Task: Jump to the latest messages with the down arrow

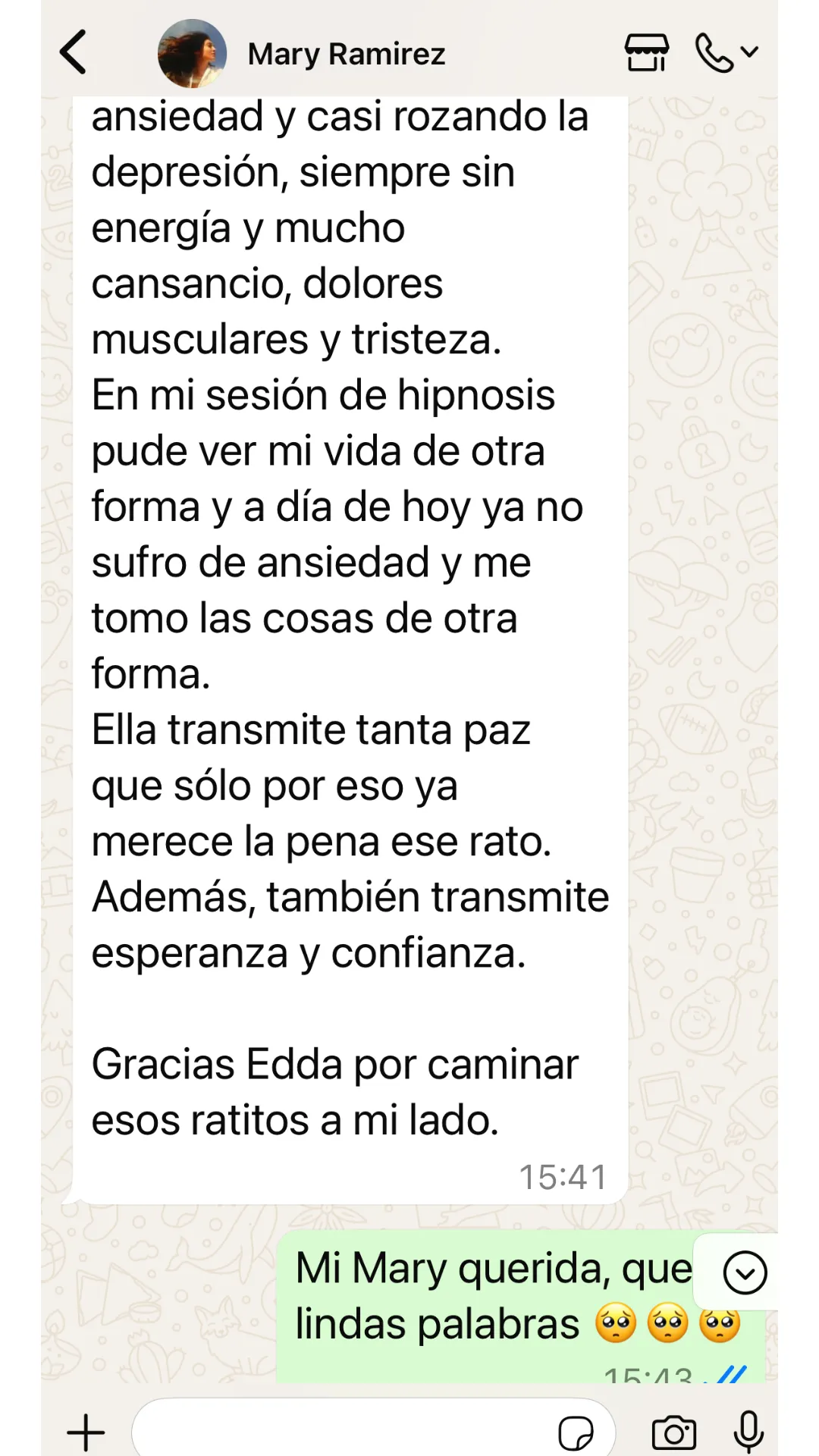Action: click(x=745, y=1272)
